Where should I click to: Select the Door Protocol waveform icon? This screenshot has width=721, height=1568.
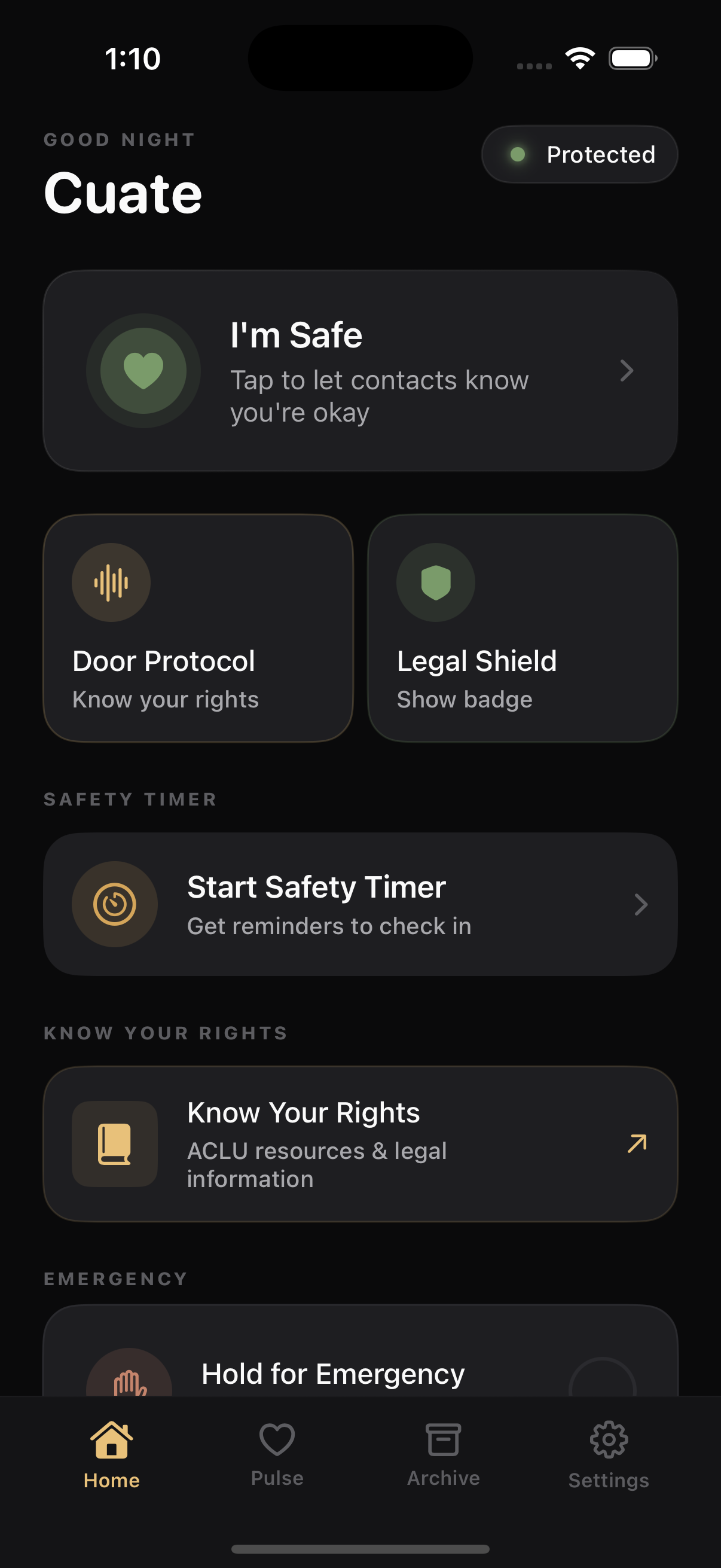coord(111,582)
